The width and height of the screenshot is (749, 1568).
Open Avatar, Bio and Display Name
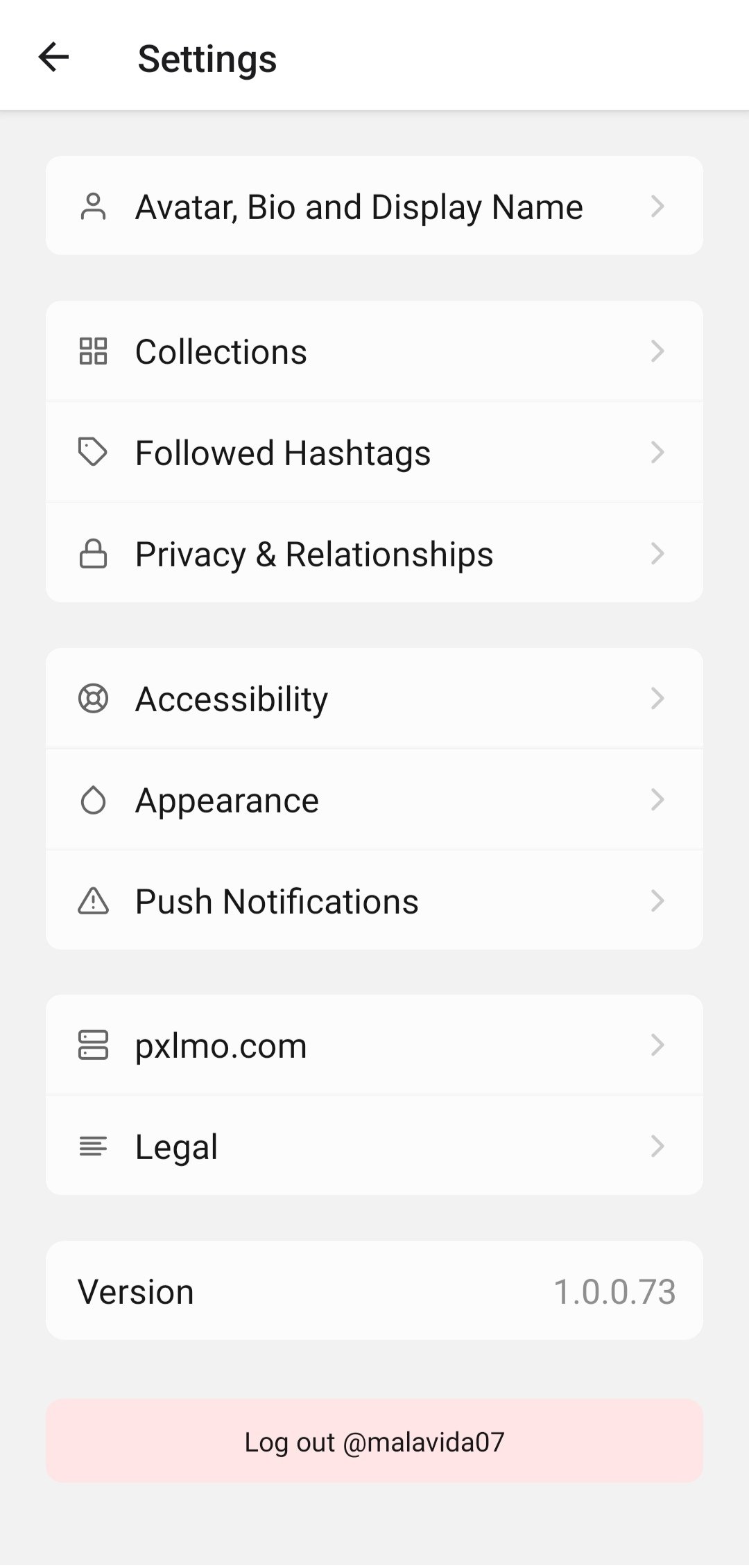(374, 207)
